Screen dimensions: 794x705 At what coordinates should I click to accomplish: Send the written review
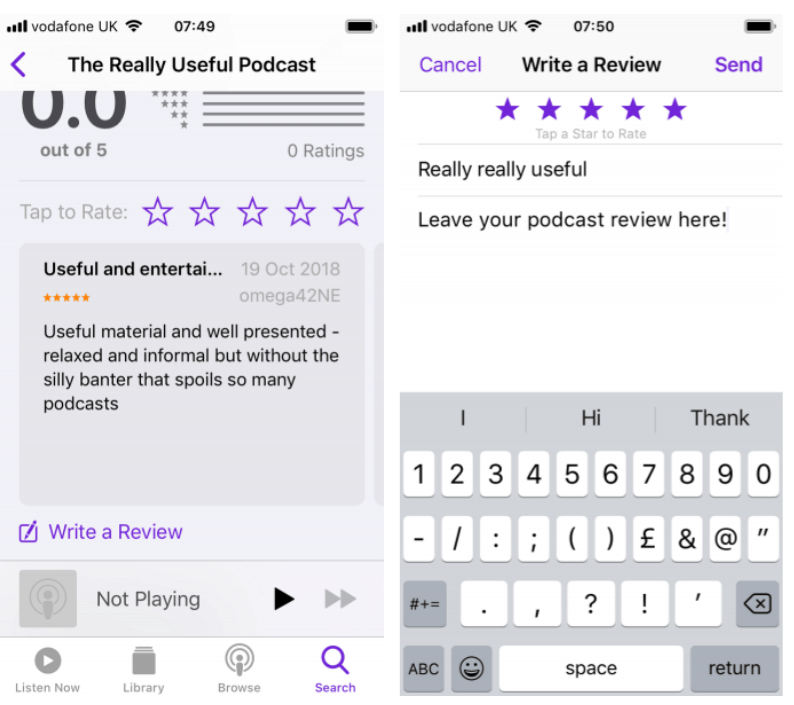[738, 65]
